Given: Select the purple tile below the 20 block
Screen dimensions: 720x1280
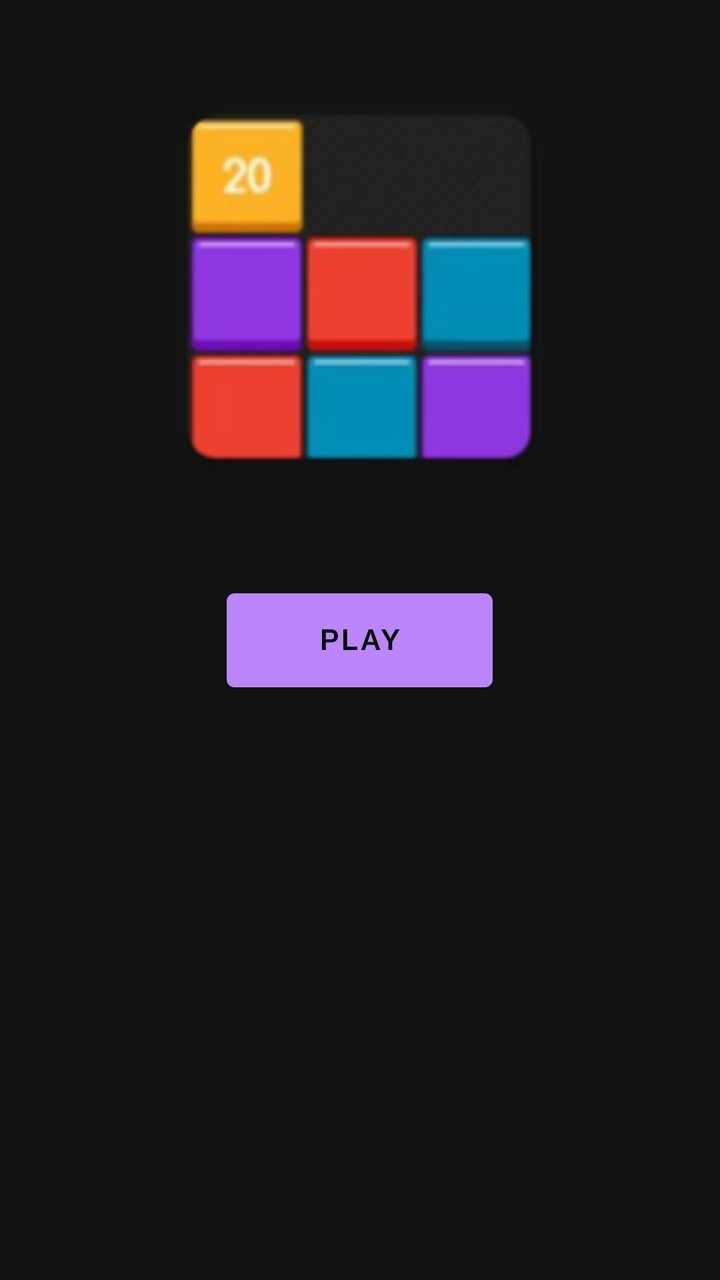Looking at the screenshot, I should [246, 292].
